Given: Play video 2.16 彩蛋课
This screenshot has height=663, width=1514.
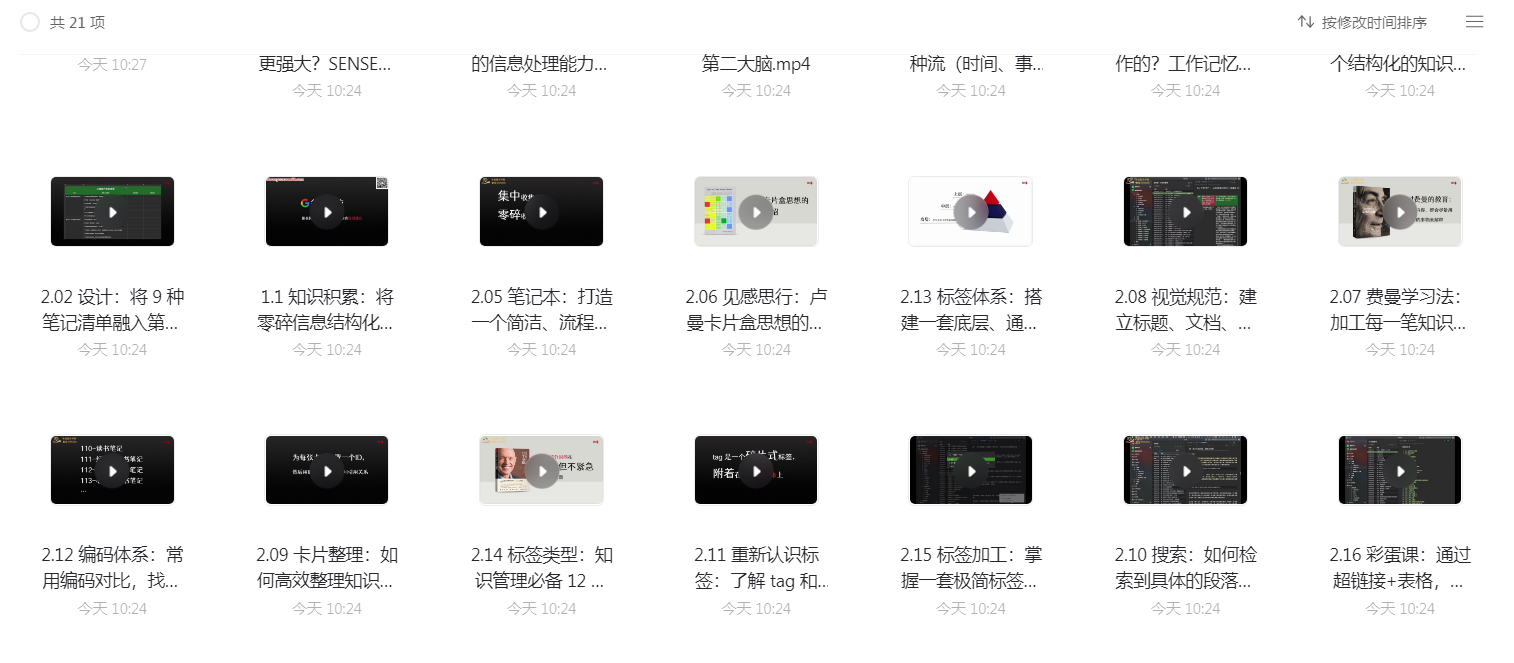Looking at the screenshot, I should (1400, 470).
